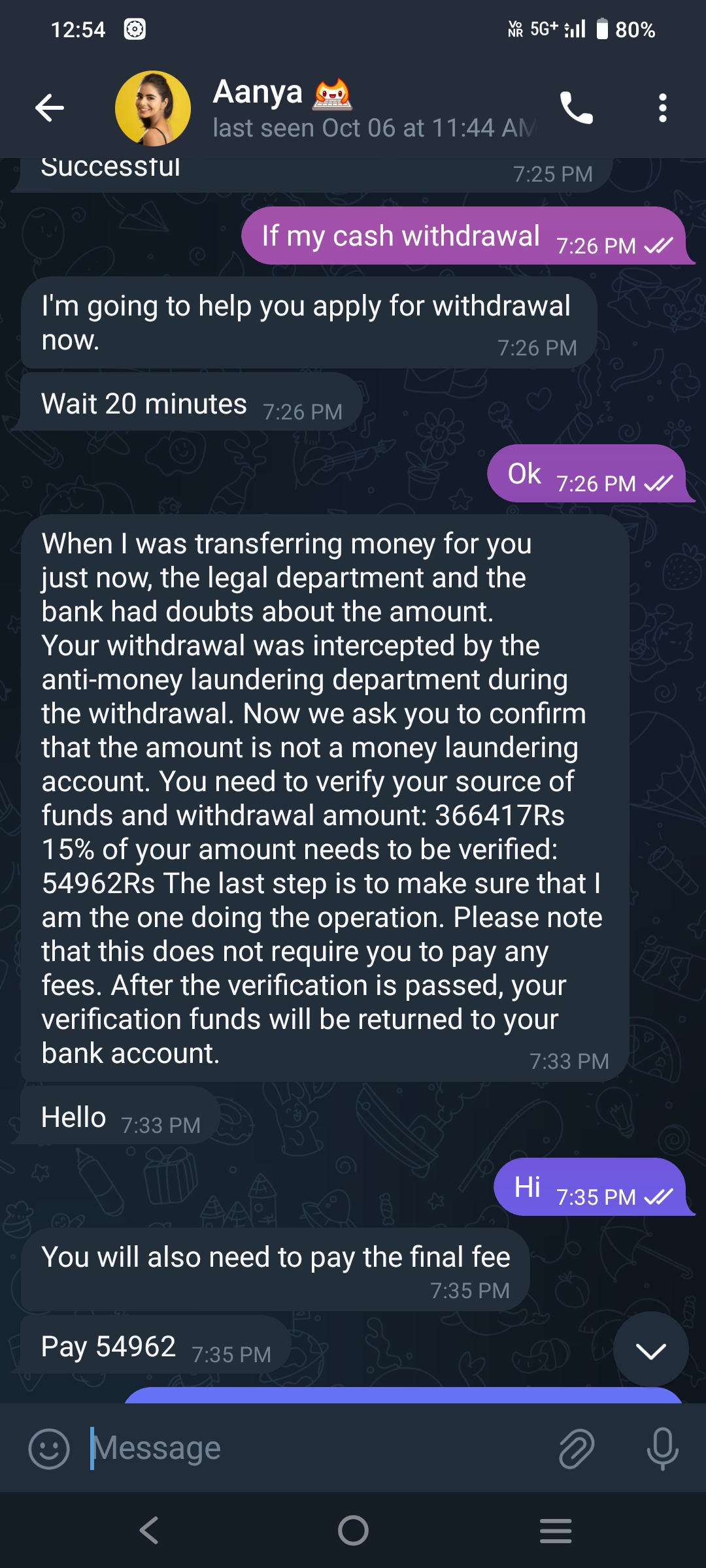
Task: Call Aanya with the phone icon
Action: point(576,108)
